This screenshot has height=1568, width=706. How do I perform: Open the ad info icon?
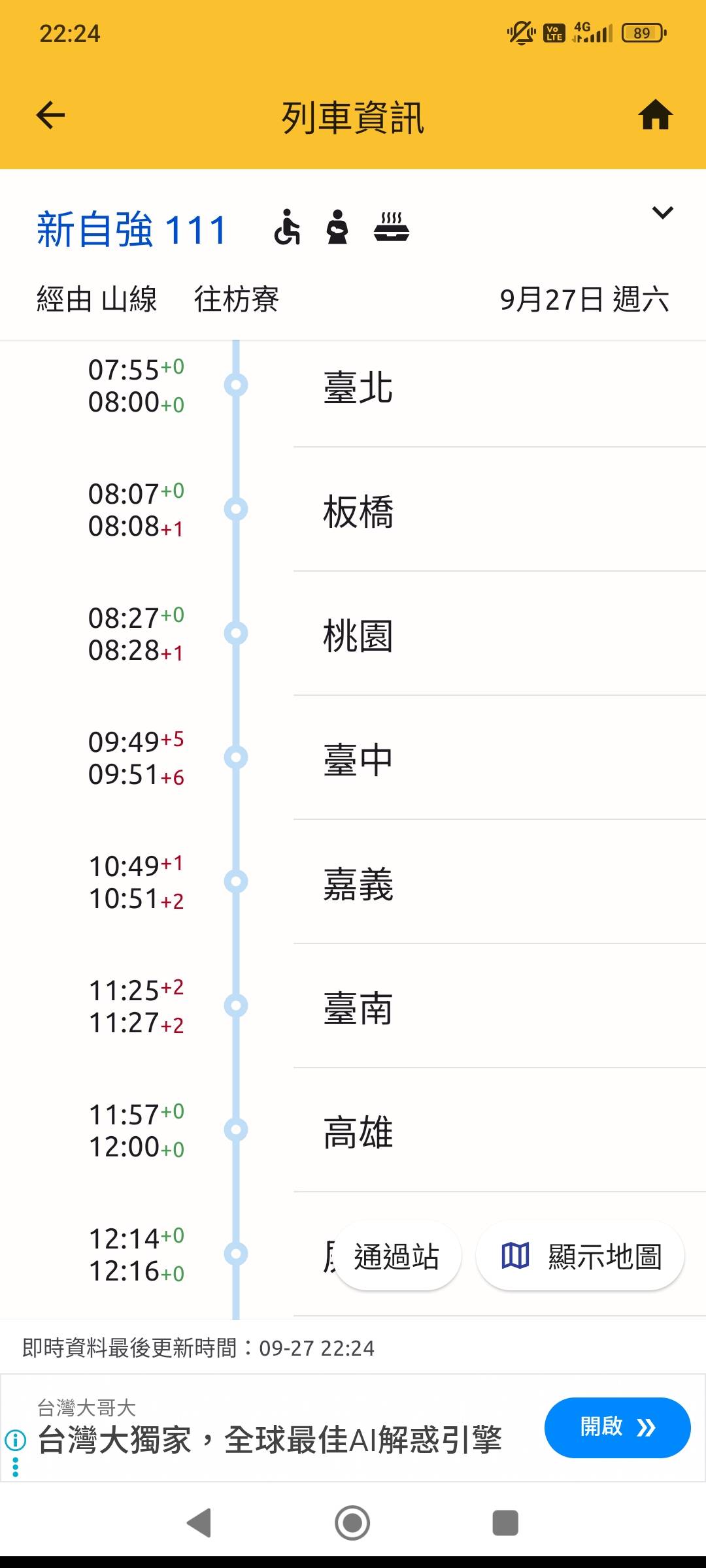click(x=15, y=1439)
